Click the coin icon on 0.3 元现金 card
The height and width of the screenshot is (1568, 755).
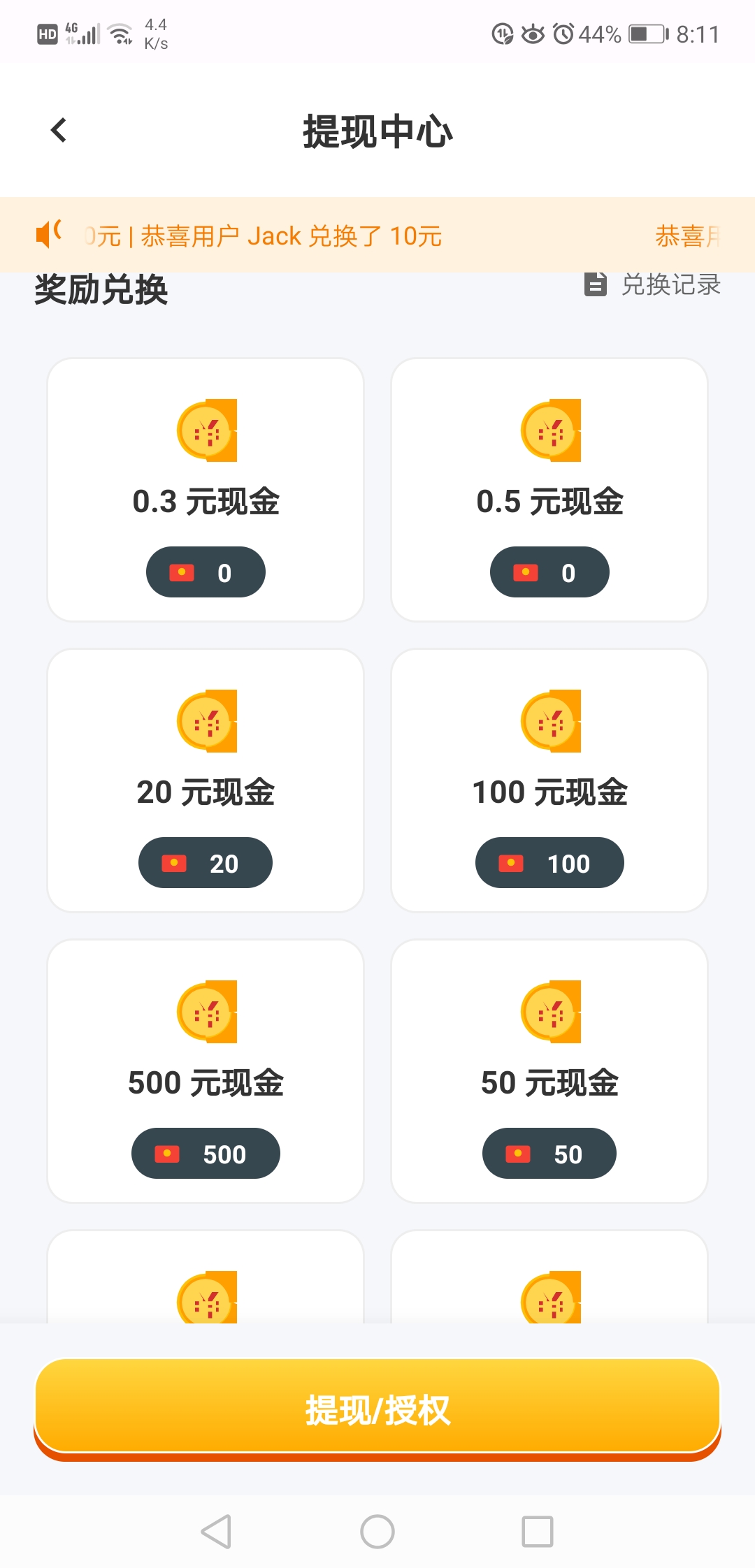pos(207,431)
